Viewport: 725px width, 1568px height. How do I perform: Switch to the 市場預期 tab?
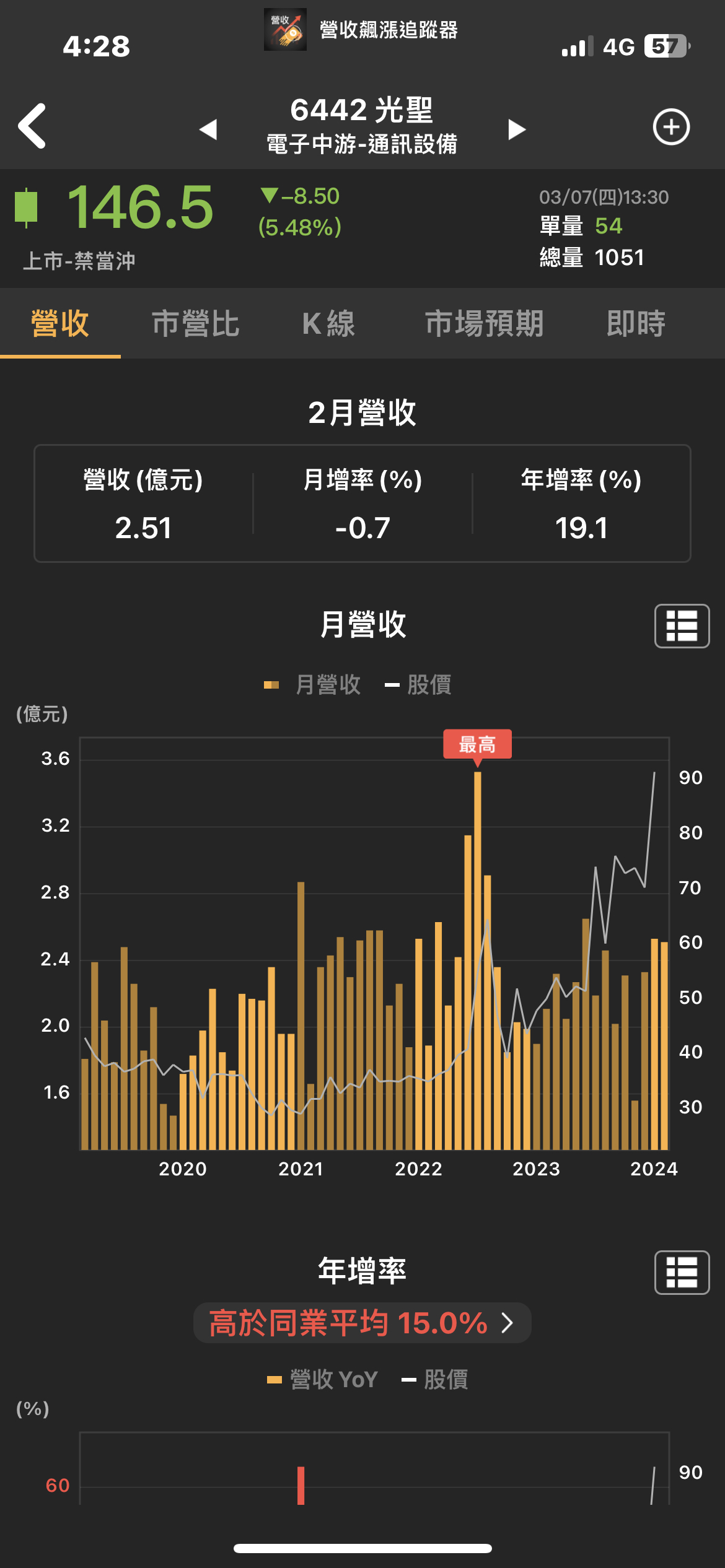[484, 323]
